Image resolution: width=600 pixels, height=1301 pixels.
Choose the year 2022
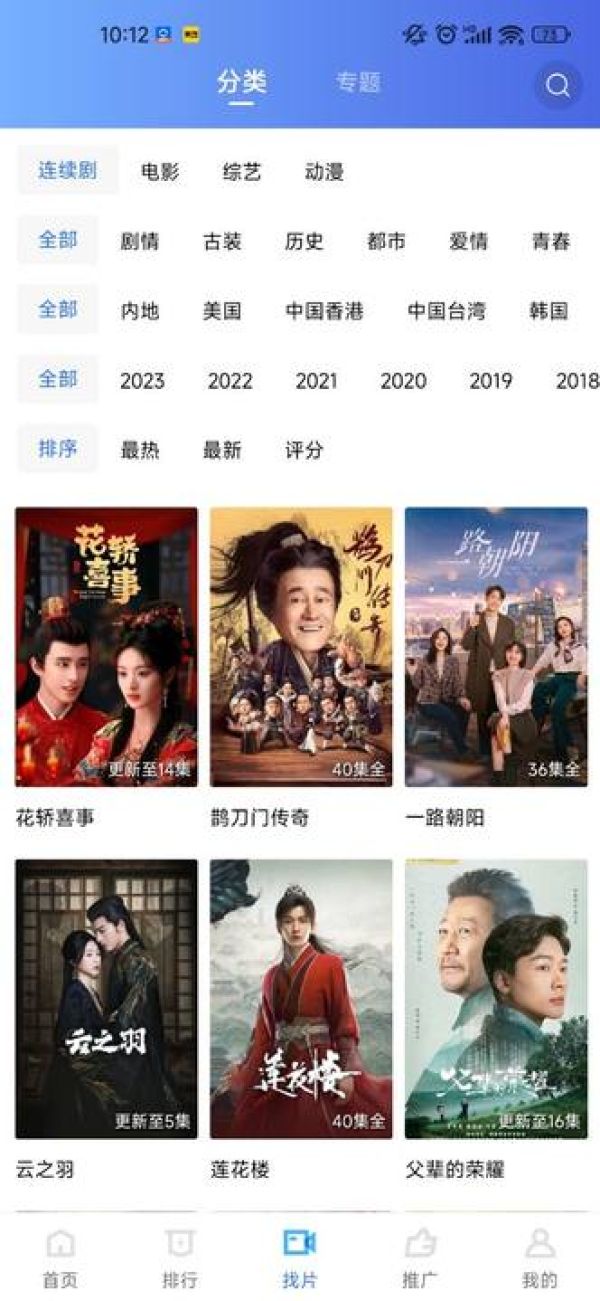(230, 380)
